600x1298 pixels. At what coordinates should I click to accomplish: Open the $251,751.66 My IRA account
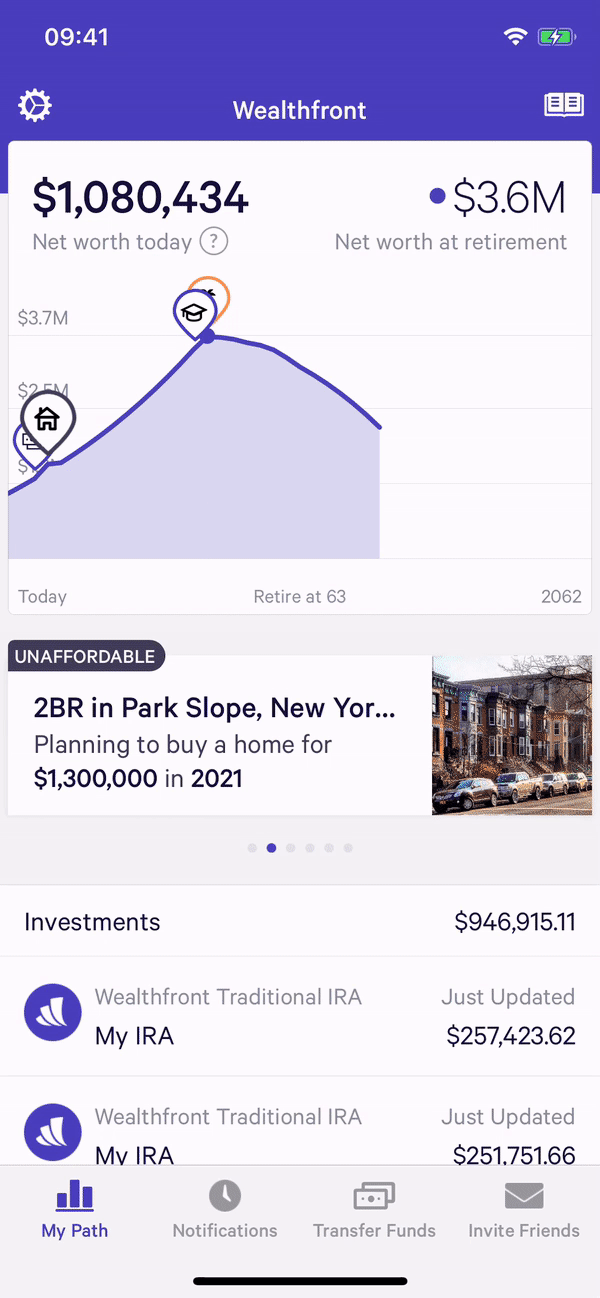(300, 1135)
